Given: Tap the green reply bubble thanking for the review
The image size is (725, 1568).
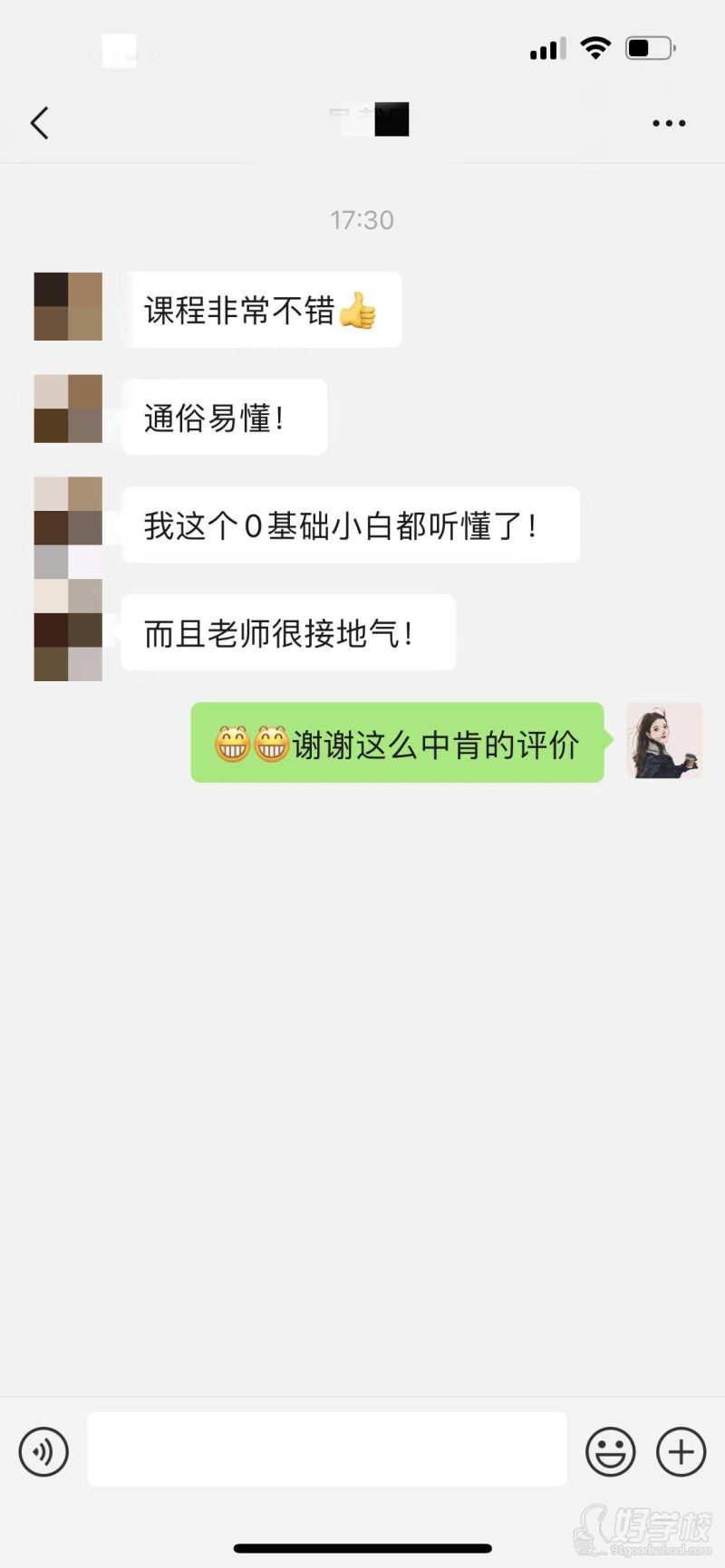Looking at the screenshot, I should tap(396, 743).
